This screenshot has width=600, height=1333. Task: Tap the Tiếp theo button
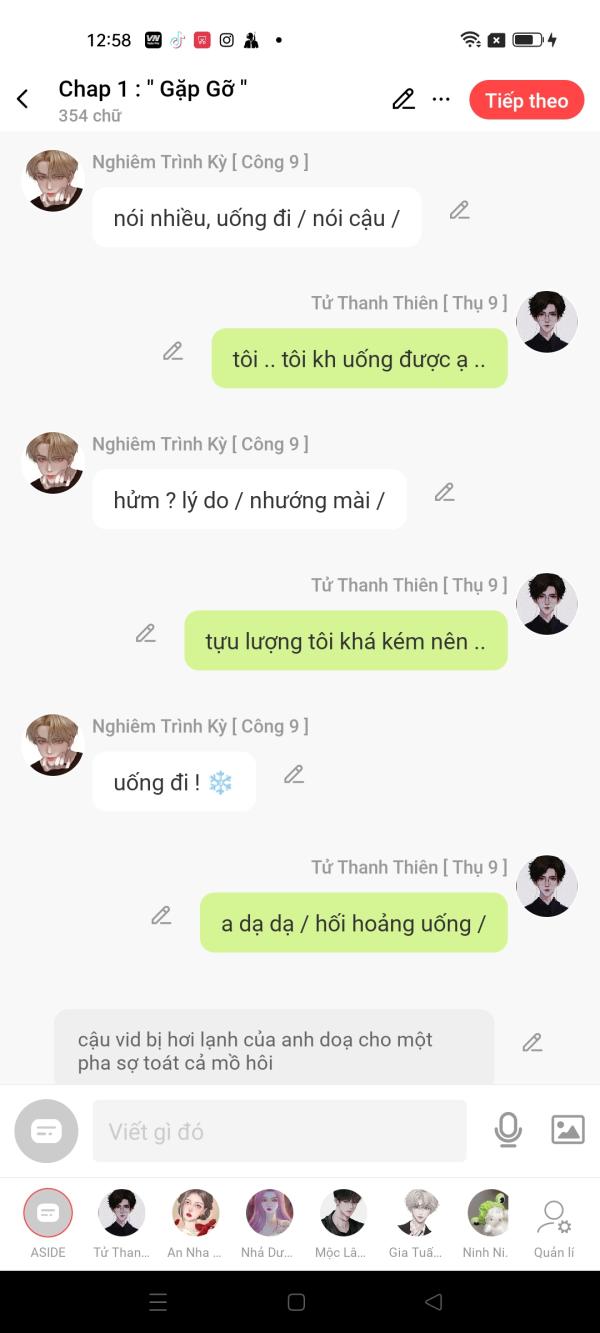tap(526, 100)
